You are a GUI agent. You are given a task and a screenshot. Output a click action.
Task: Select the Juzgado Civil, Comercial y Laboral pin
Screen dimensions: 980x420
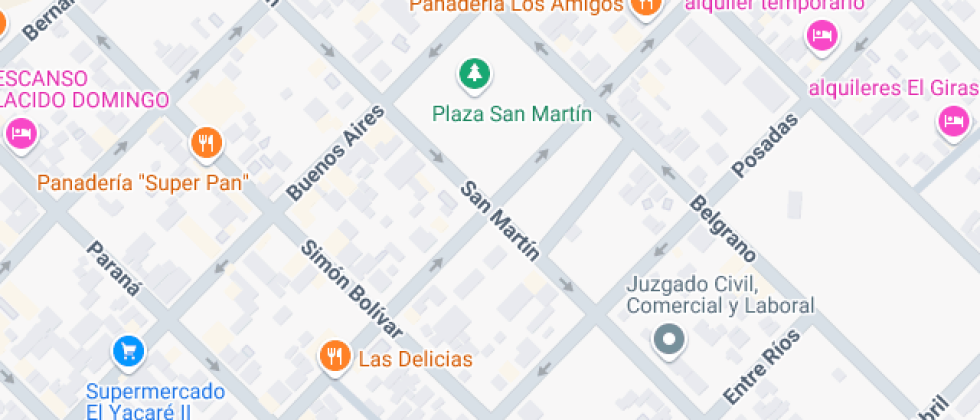[668, 340]
